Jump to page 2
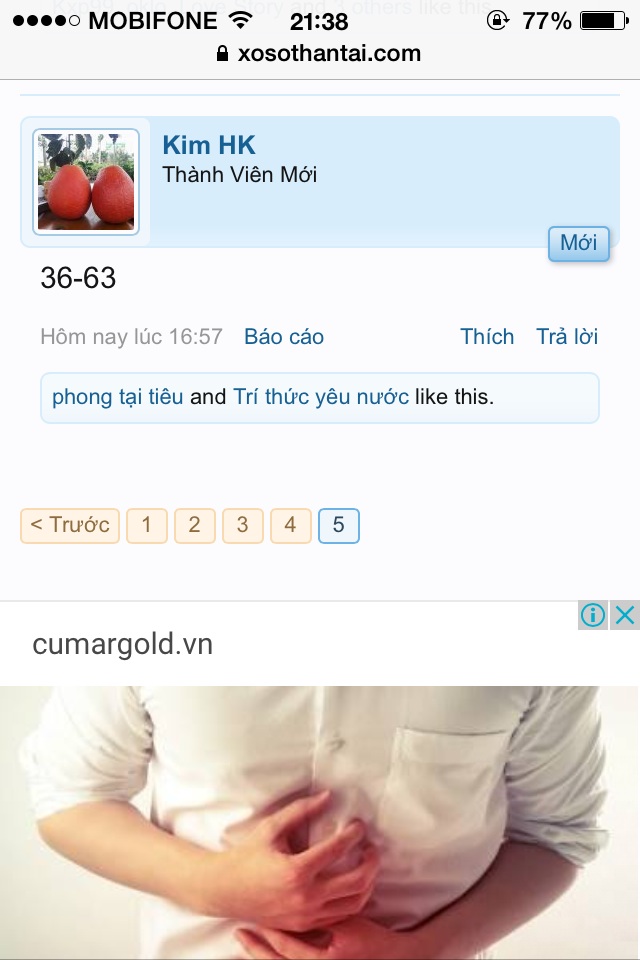This screenshot has height=960, width=640. coord(195,525)
